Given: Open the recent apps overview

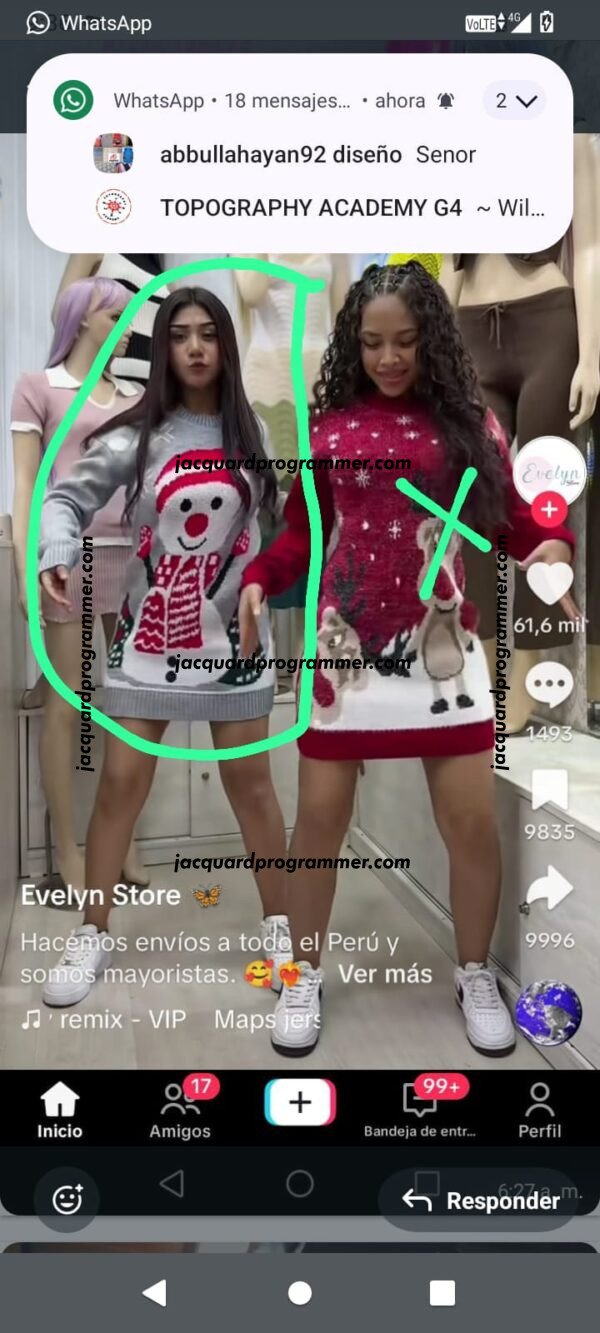Looking at the screenshot, I should pos(442,1293).
